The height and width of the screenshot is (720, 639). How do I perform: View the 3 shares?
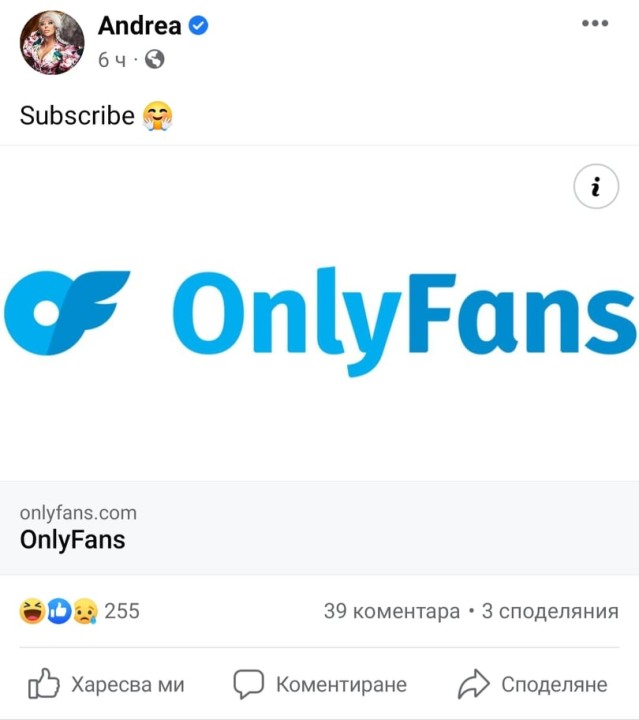click(x=550, y=611)
